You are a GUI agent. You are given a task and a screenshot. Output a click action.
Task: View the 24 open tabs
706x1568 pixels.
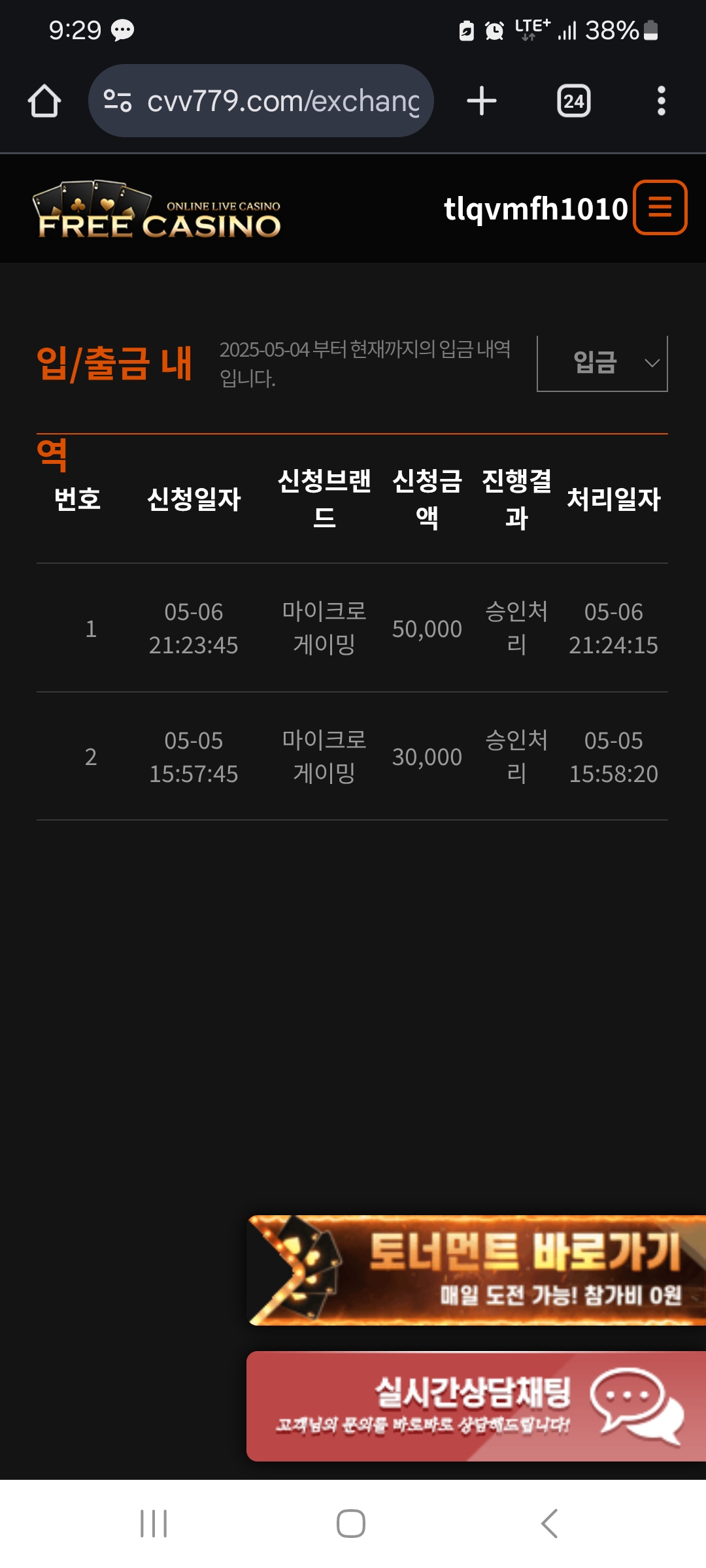tap(574, 101)
